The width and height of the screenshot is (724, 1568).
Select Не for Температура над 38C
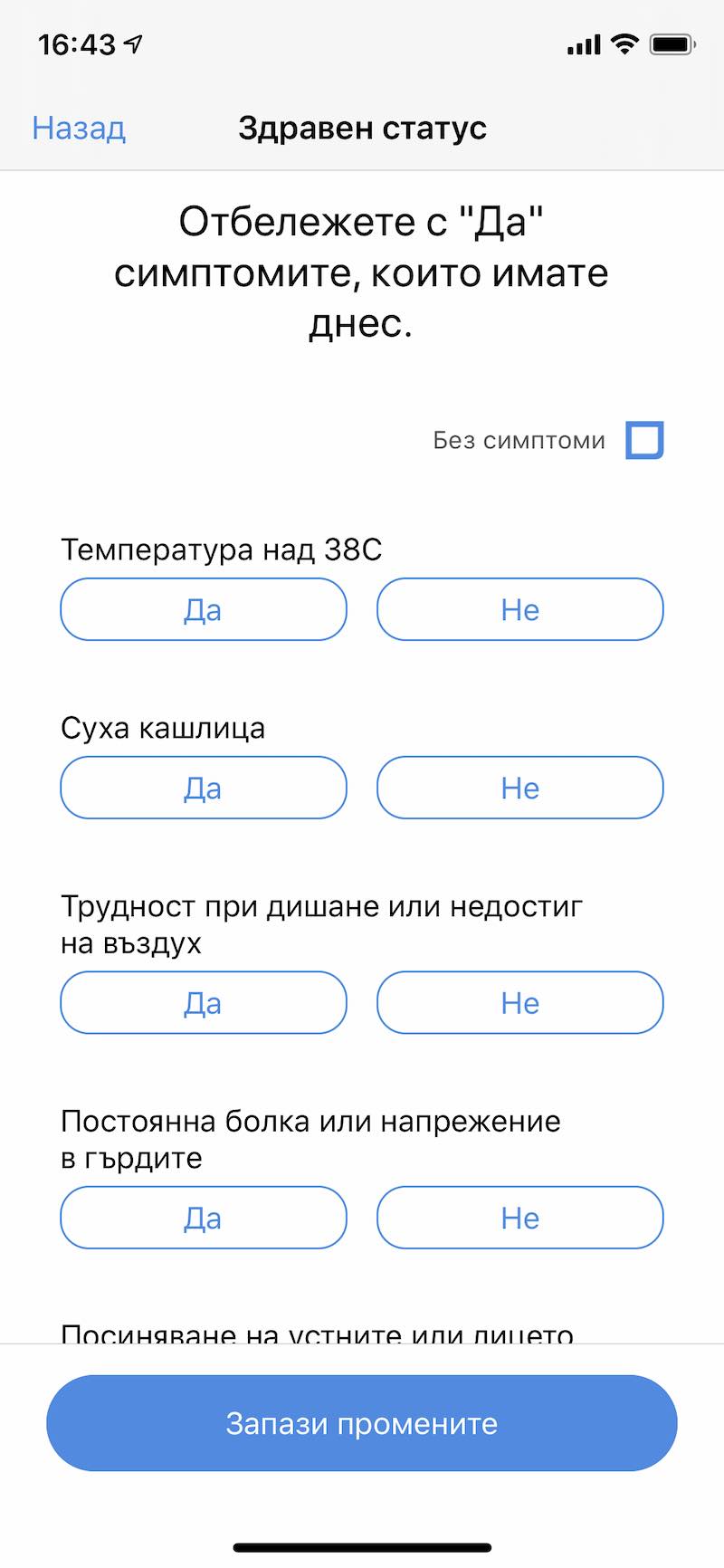(x=519, y=609)
